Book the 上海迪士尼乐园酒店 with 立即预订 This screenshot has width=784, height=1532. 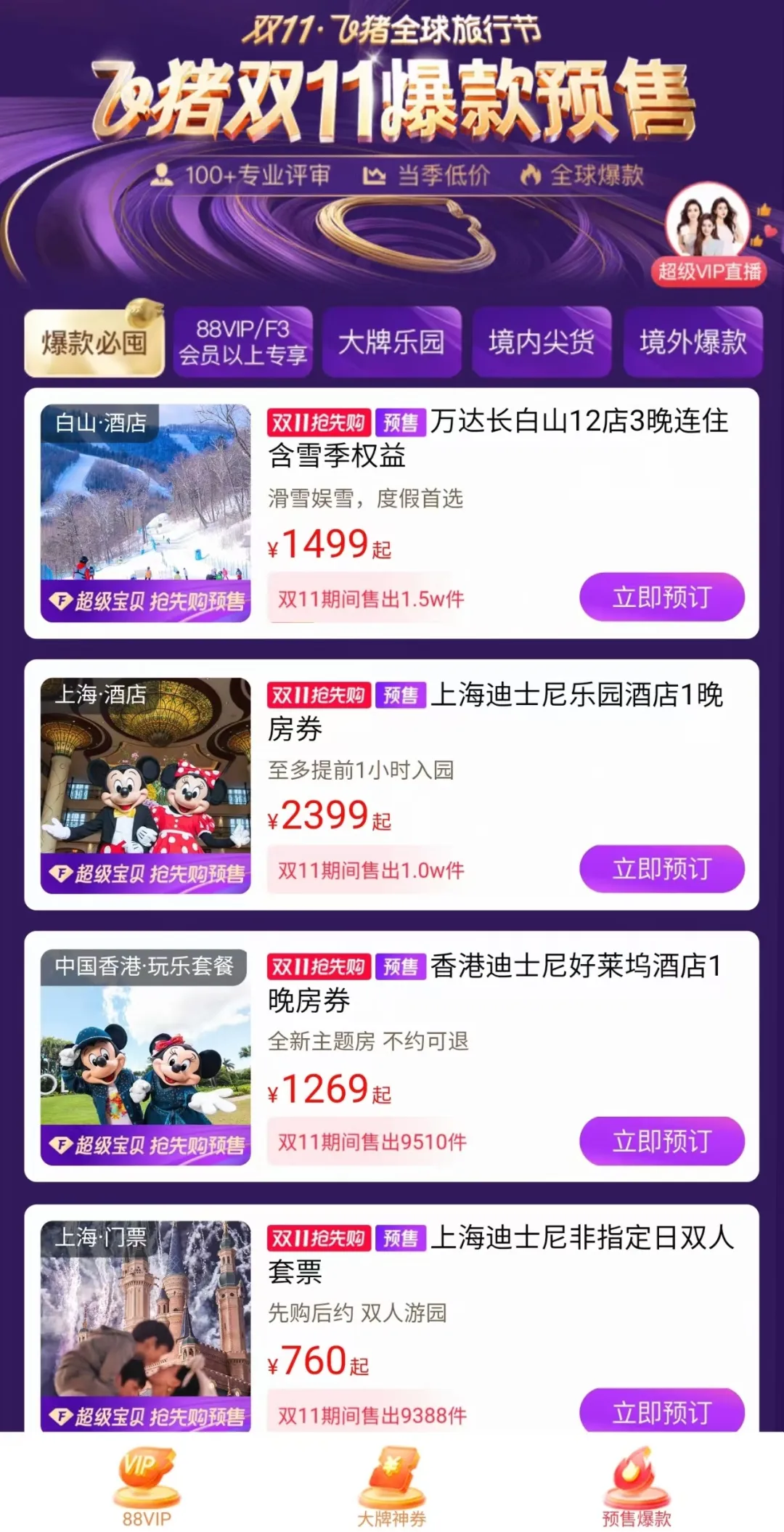point(661,869)
